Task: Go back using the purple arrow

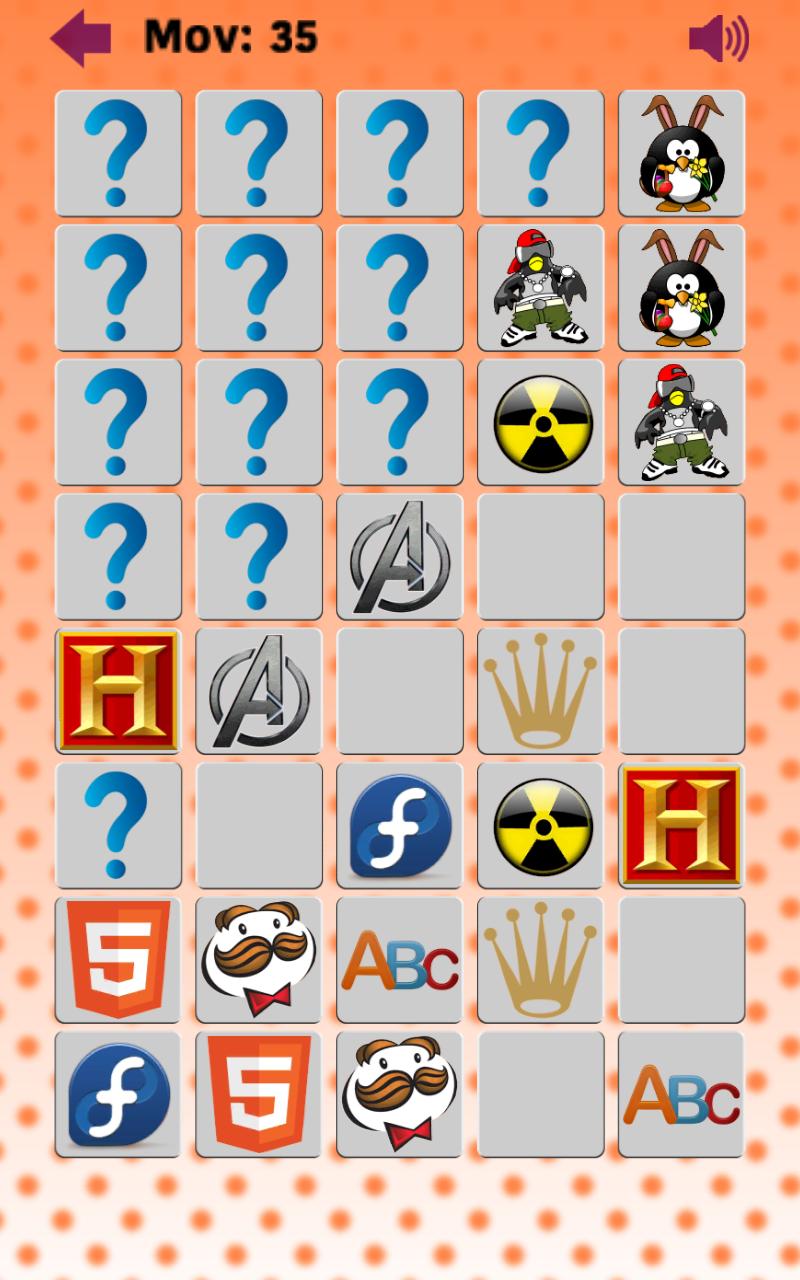Action: coord(80,38)
